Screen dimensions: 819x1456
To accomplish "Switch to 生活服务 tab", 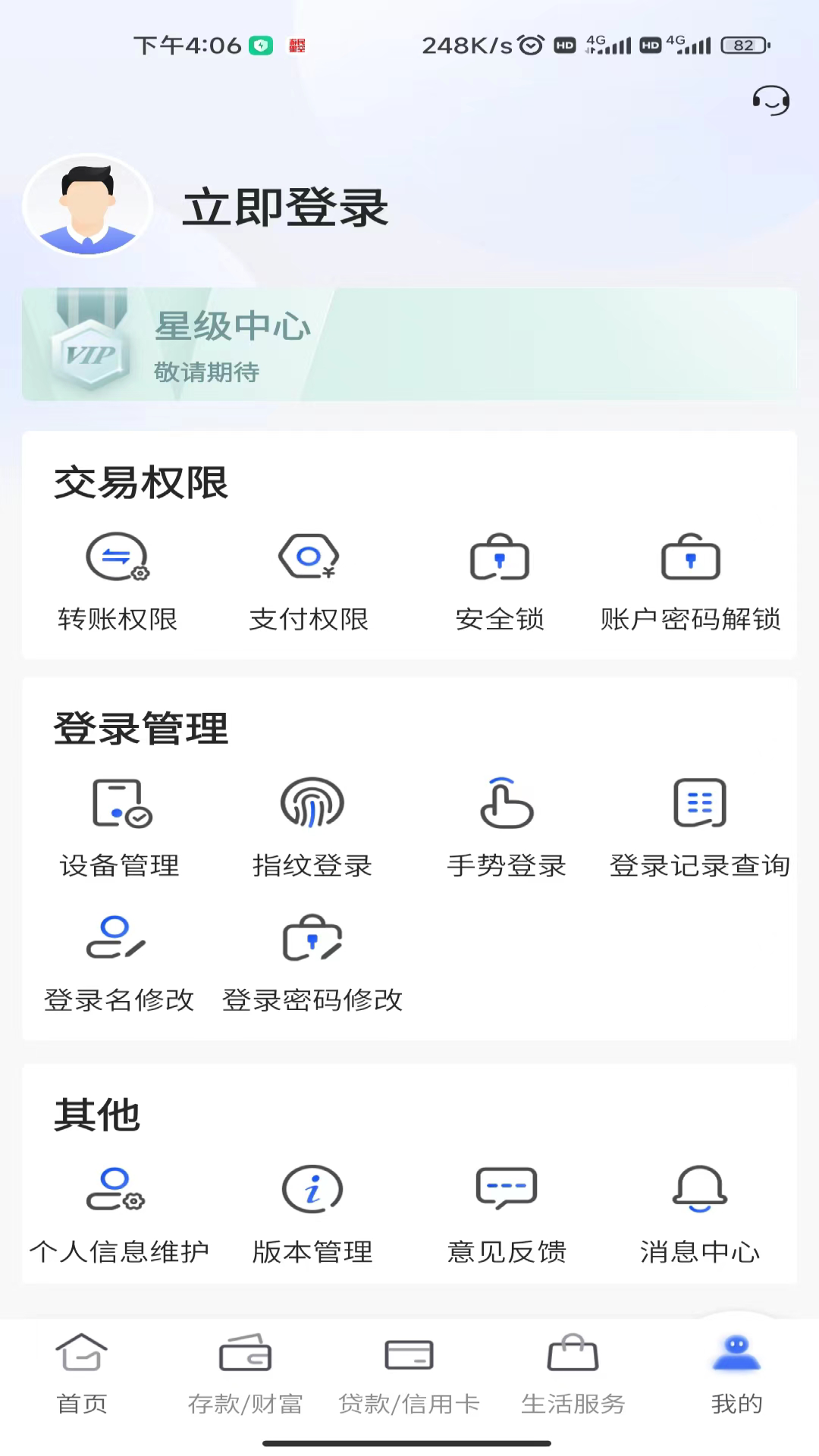I will pyautogui.click(x=573, y=1374).
